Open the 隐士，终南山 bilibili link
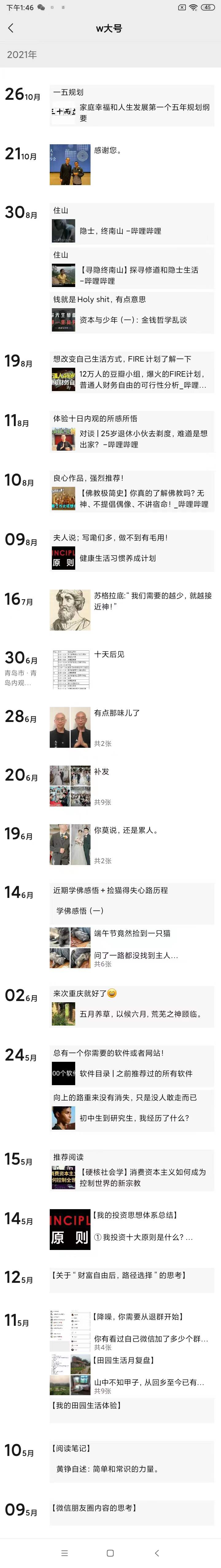The width and height of the screenshot is (221, 1568). tap(132, 231)
